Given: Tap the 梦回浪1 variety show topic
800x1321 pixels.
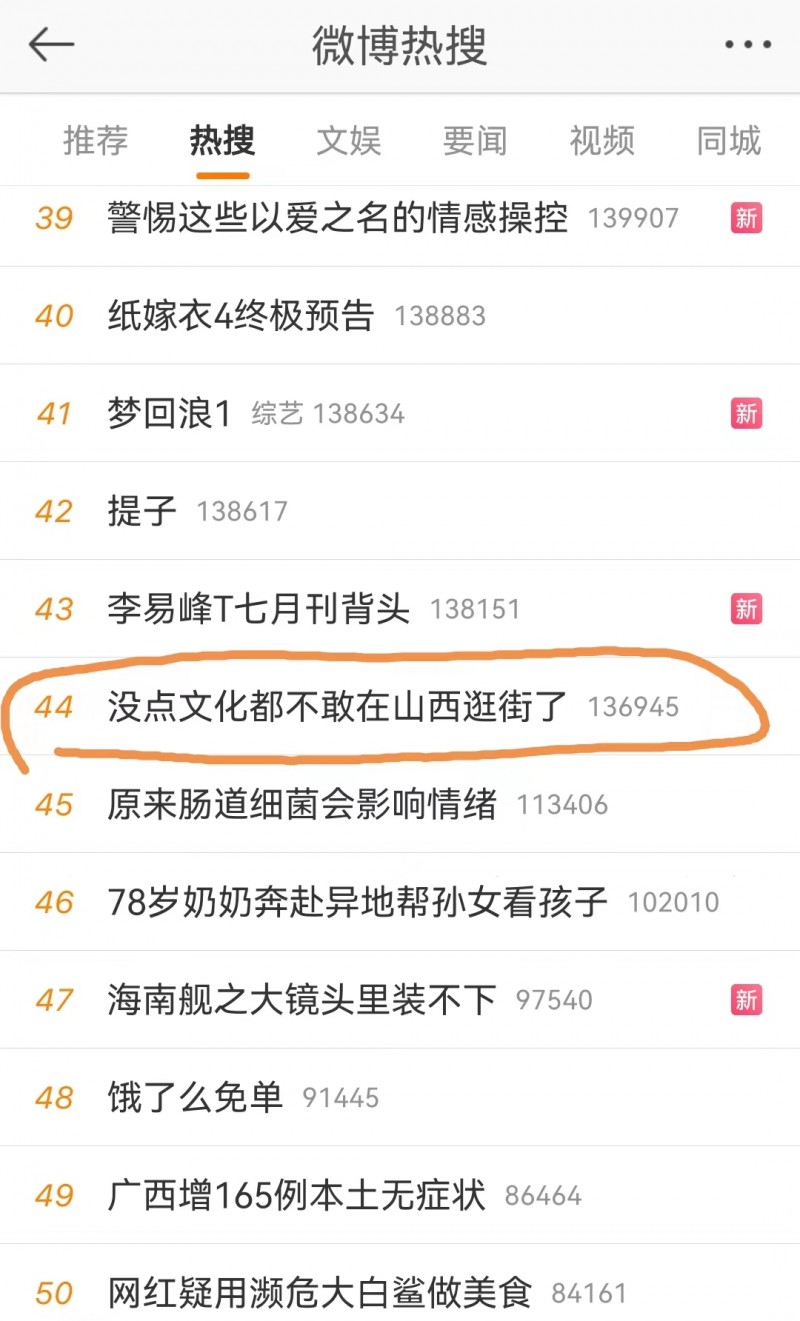Looking at the screenshot, I should coord(170,413).
